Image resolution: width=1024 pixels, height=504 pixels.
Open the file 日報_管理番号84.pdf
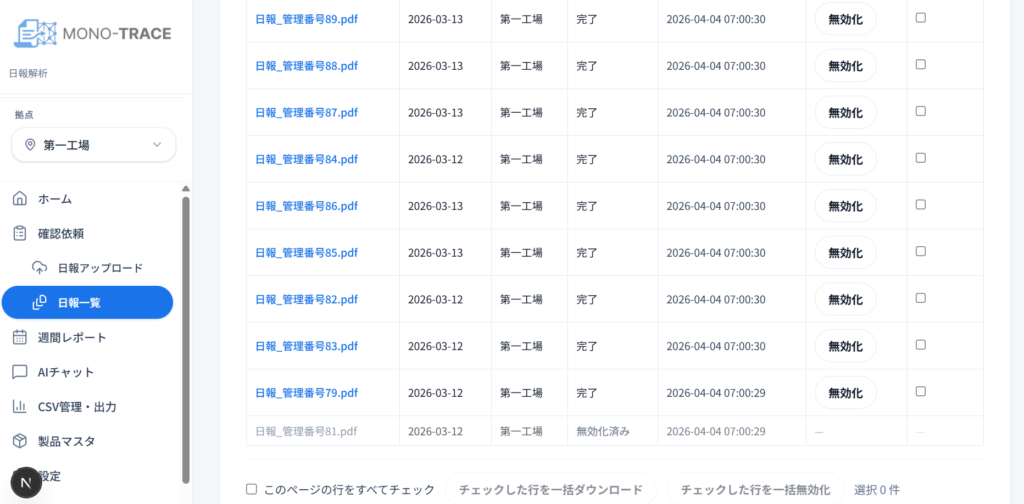tap(306, 159)
